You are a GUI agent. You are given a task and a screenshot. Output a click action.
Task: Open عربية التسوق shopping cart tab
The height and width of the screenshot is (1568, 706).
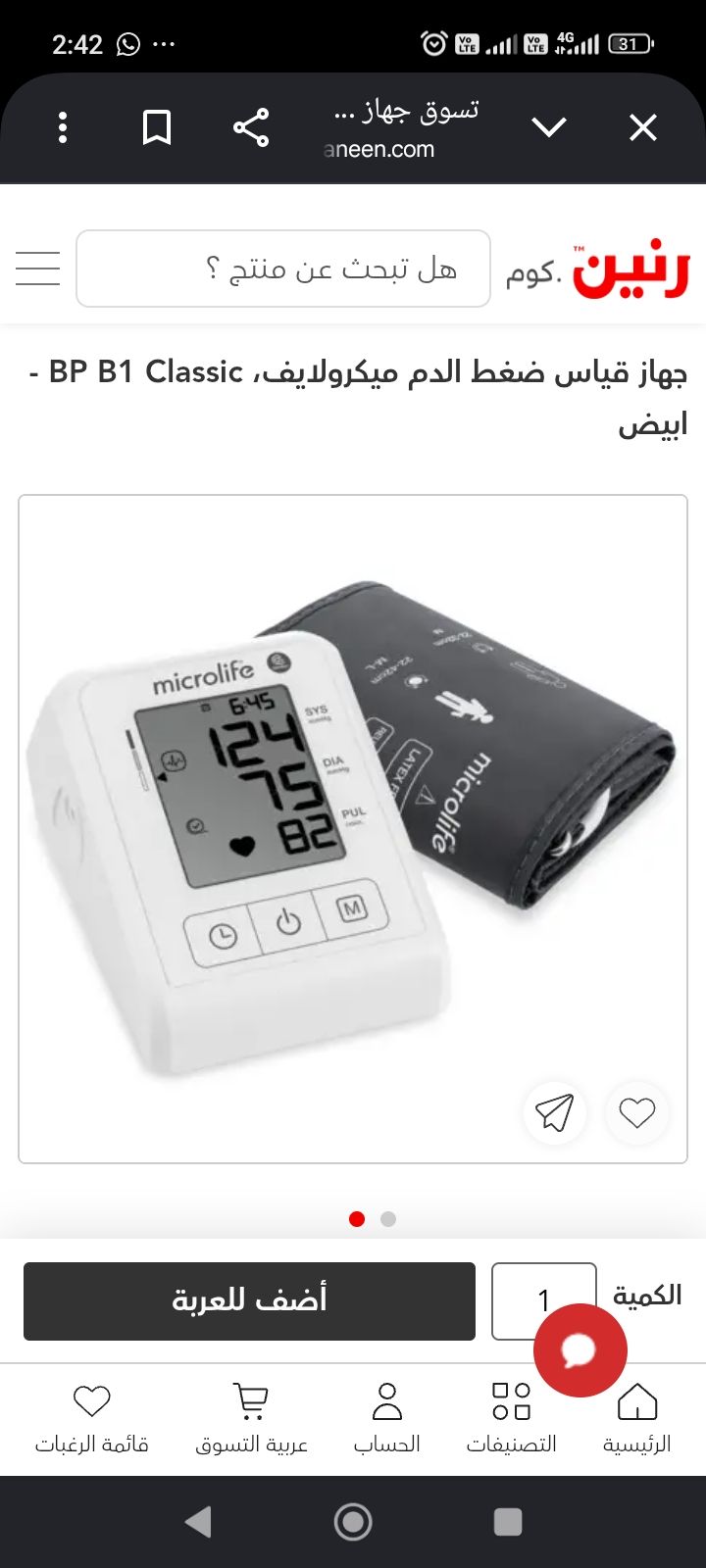click(x=251, y=1419)
